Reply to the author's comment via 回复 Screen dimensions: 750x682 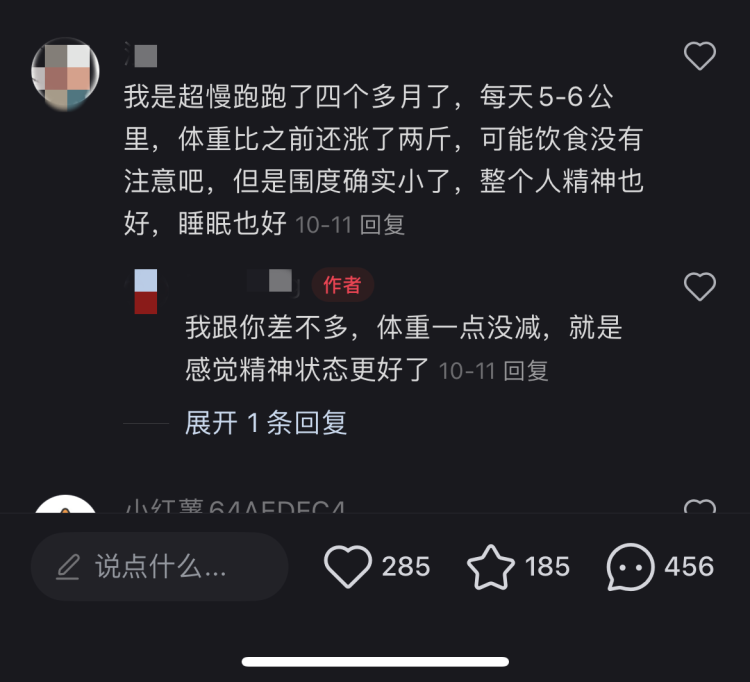point(525,372)
